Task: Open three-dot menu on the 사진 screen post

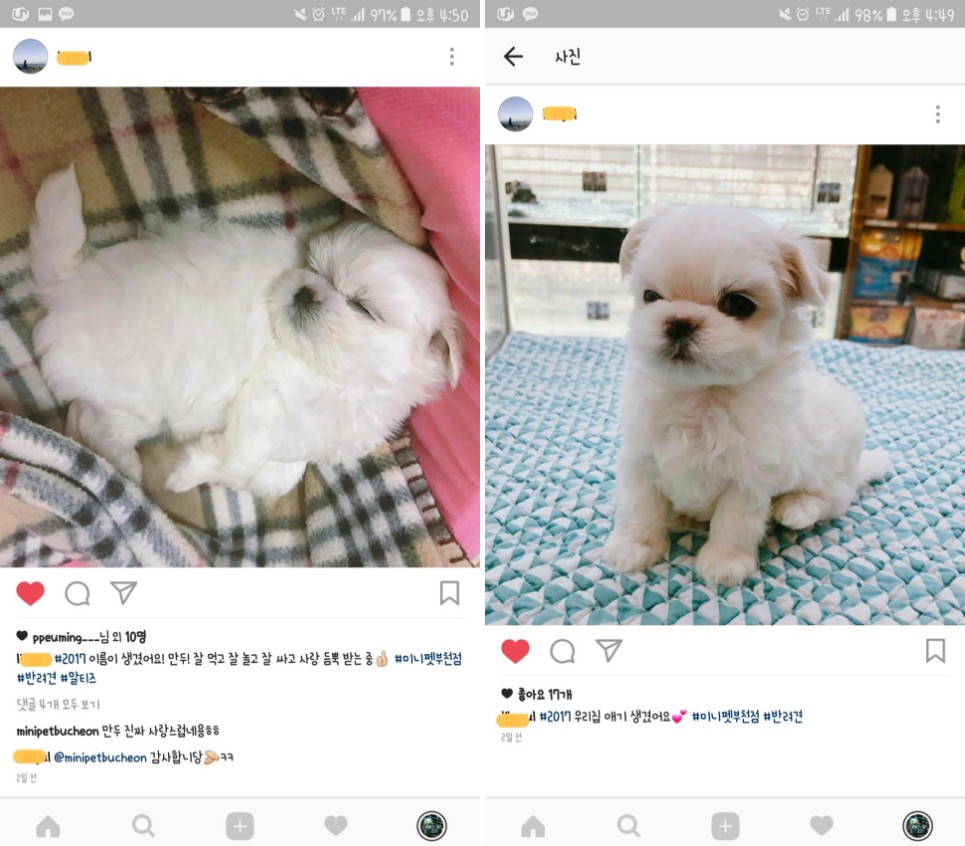Action: tap(937, 114)
